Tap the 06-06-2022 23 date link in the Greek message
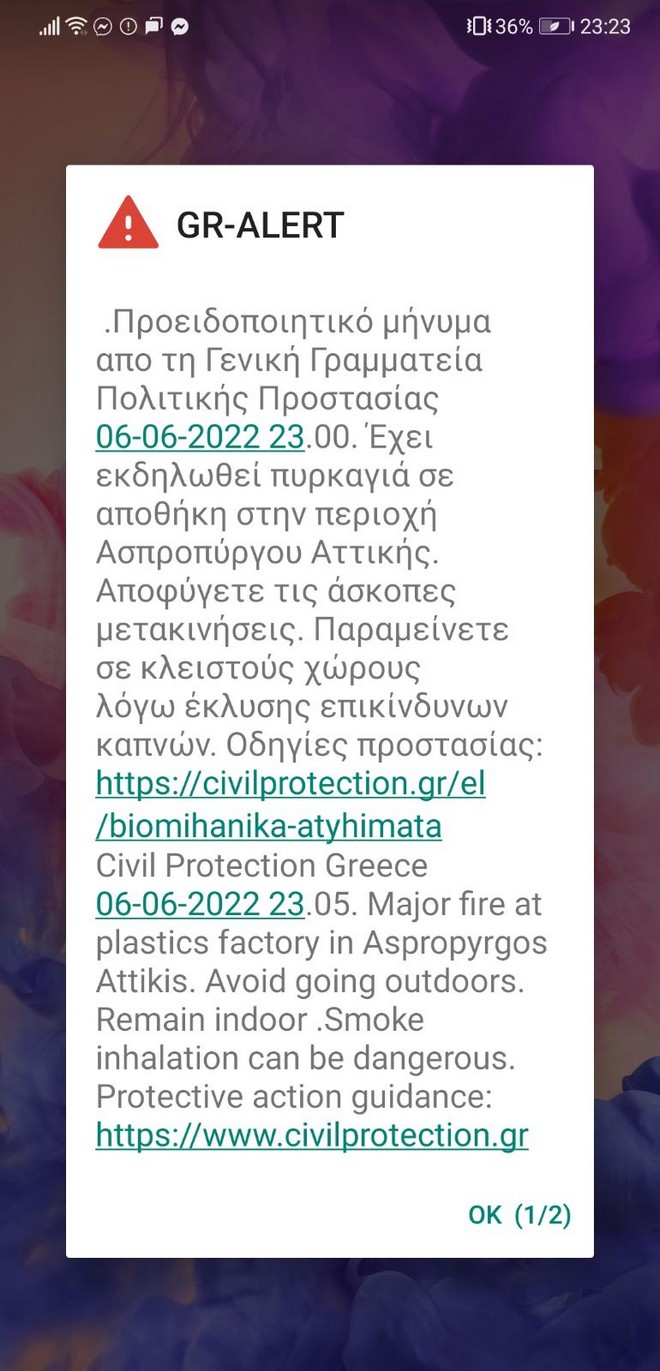This screenshot has width=660, height=1371. [200, 438]
